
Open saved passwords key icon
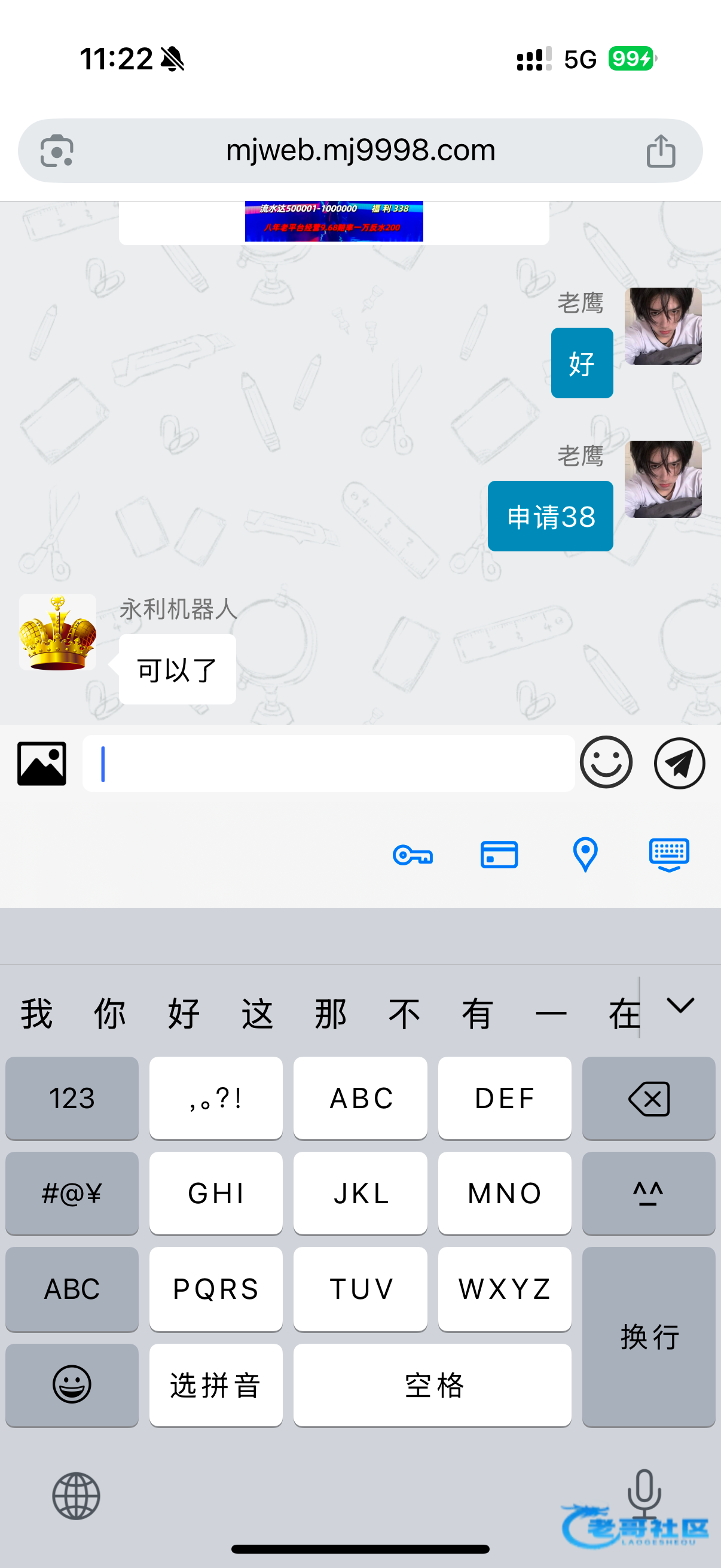pos(413,855)
